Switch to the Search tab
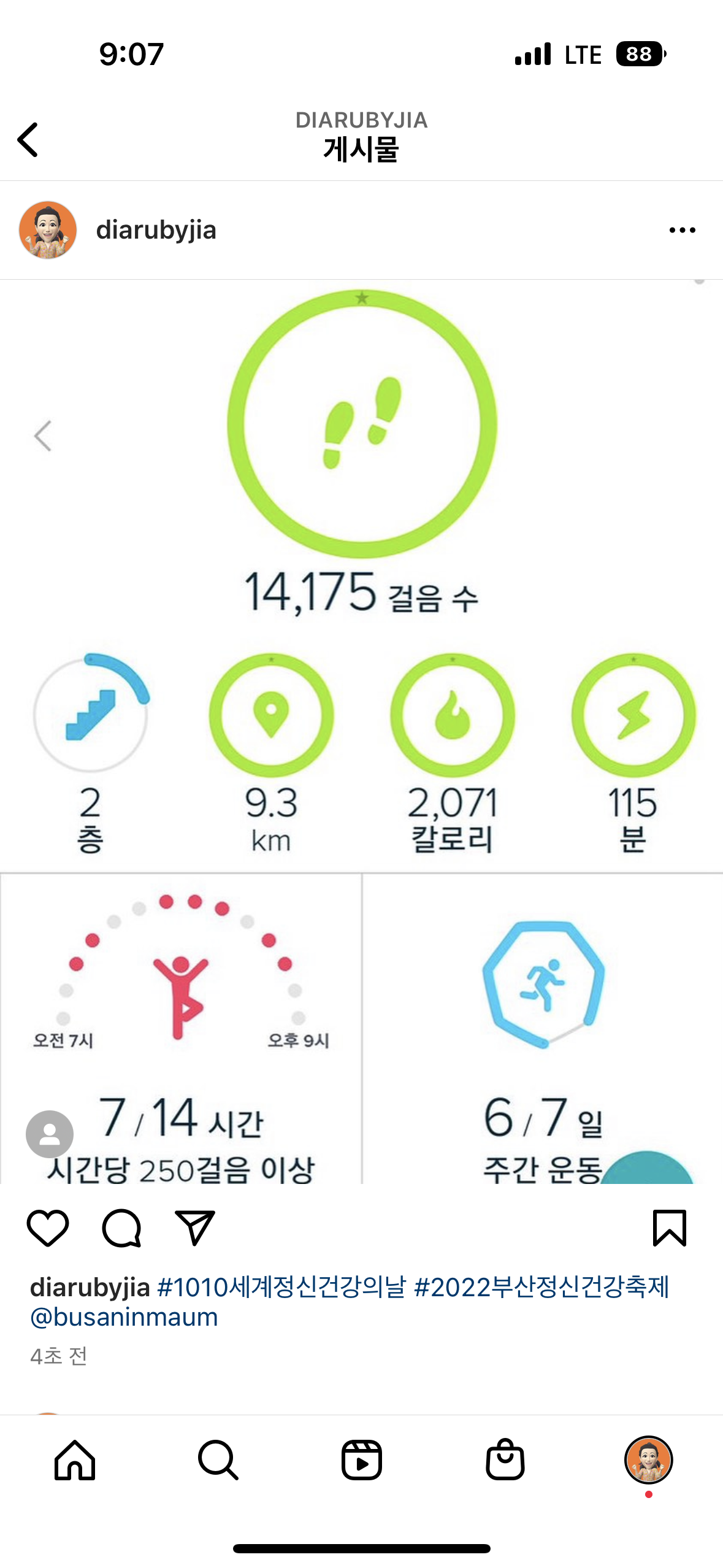The width and height of the screenshot is (723, 1568). [x=218, y=1460]
